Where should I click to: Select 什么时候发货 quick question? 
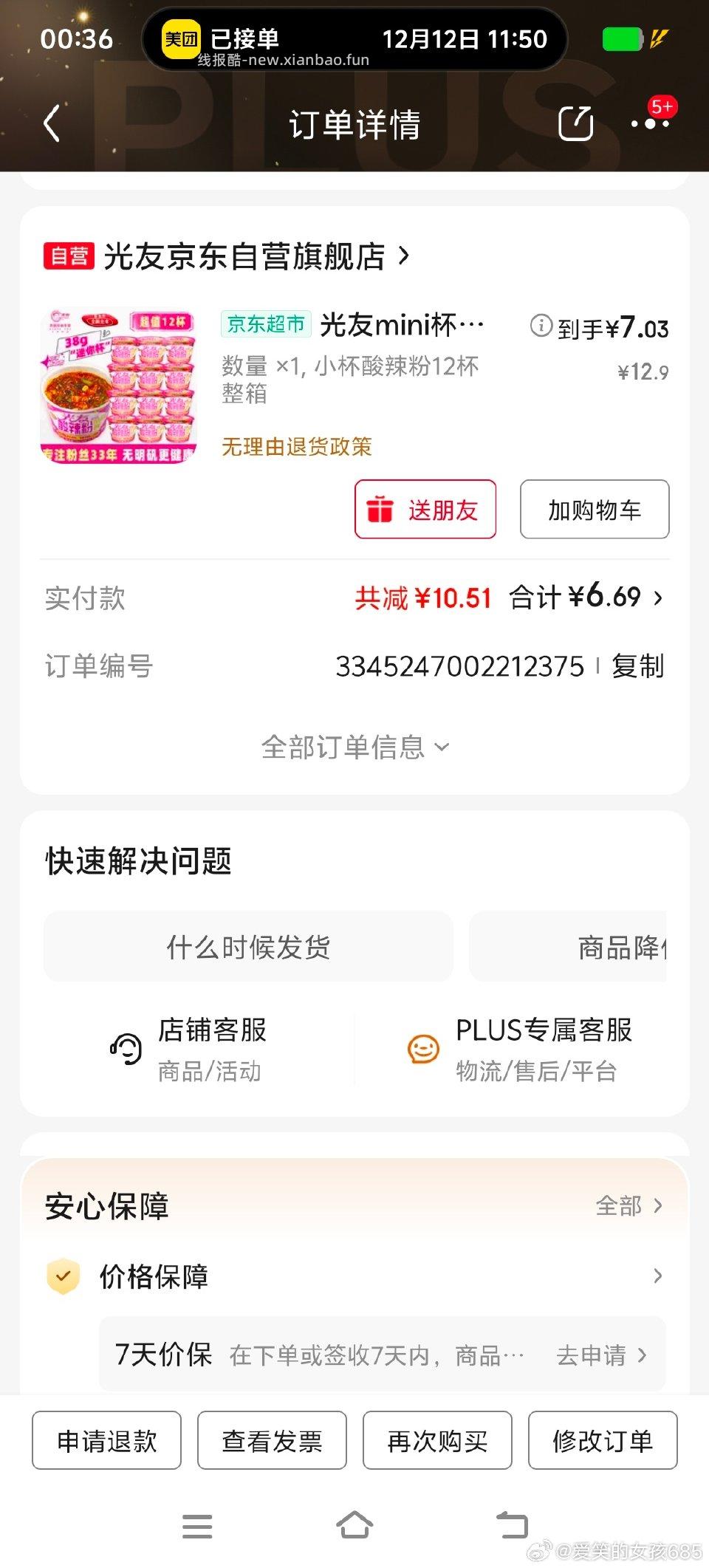(247, 948)
